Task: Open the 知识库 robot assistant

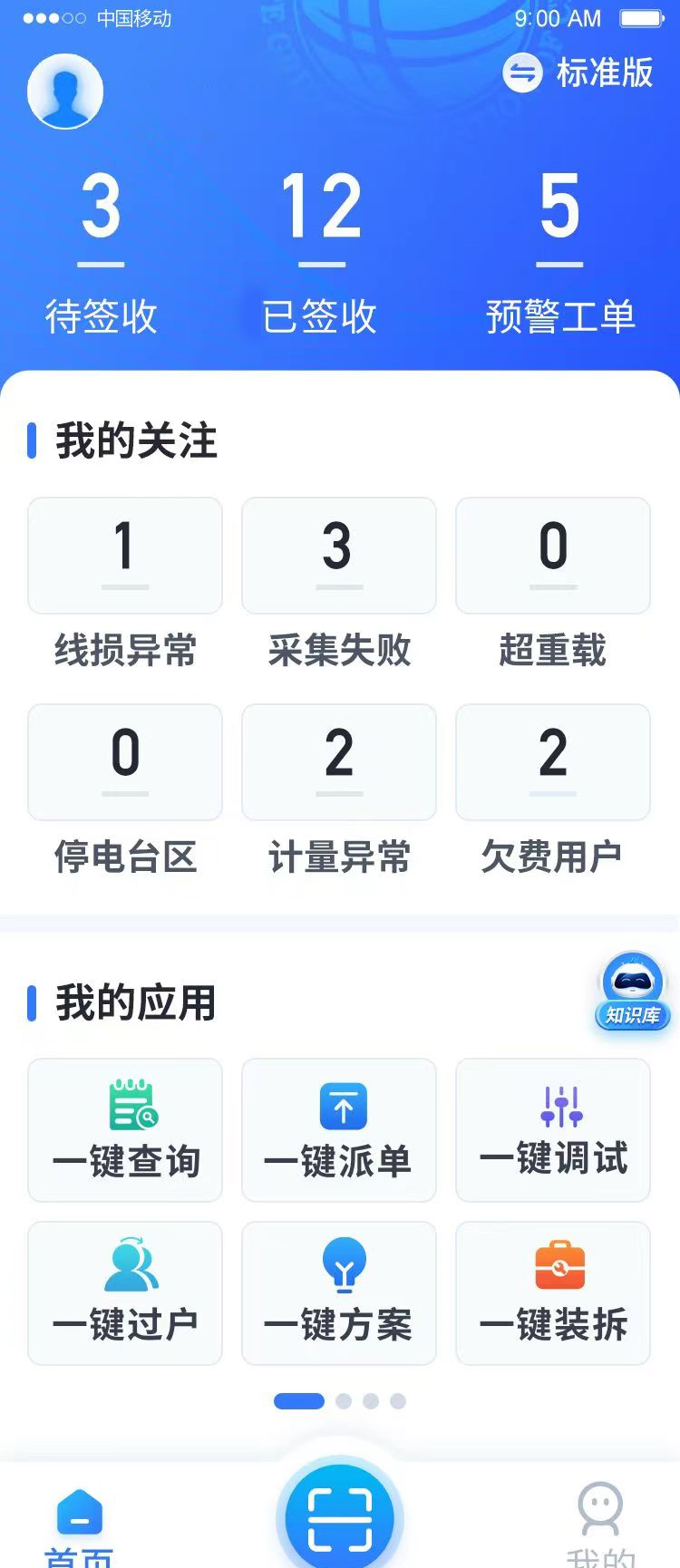Action: [632, 991]
